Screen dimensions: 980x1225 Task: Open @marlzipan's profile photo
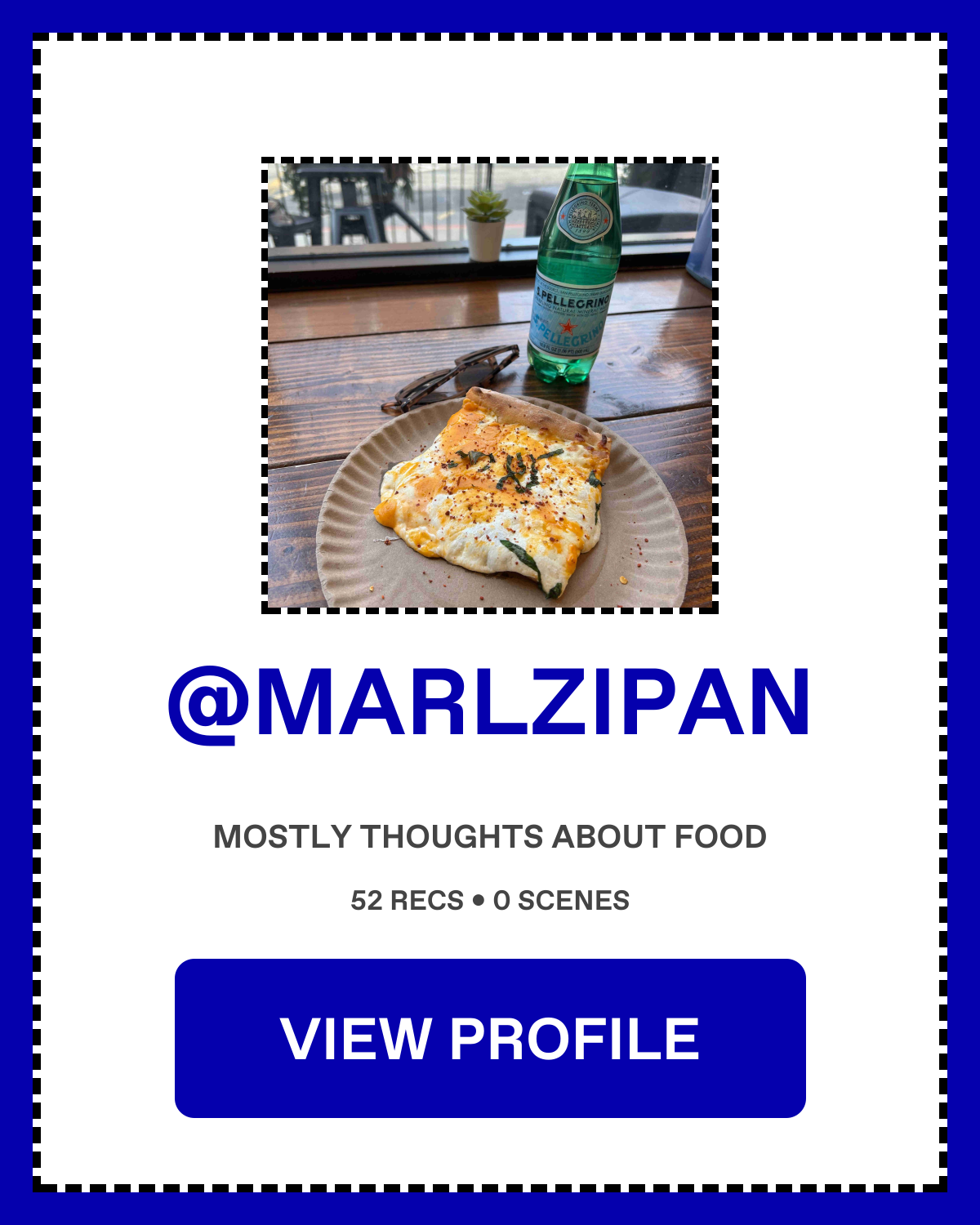(x=490, y=385)
